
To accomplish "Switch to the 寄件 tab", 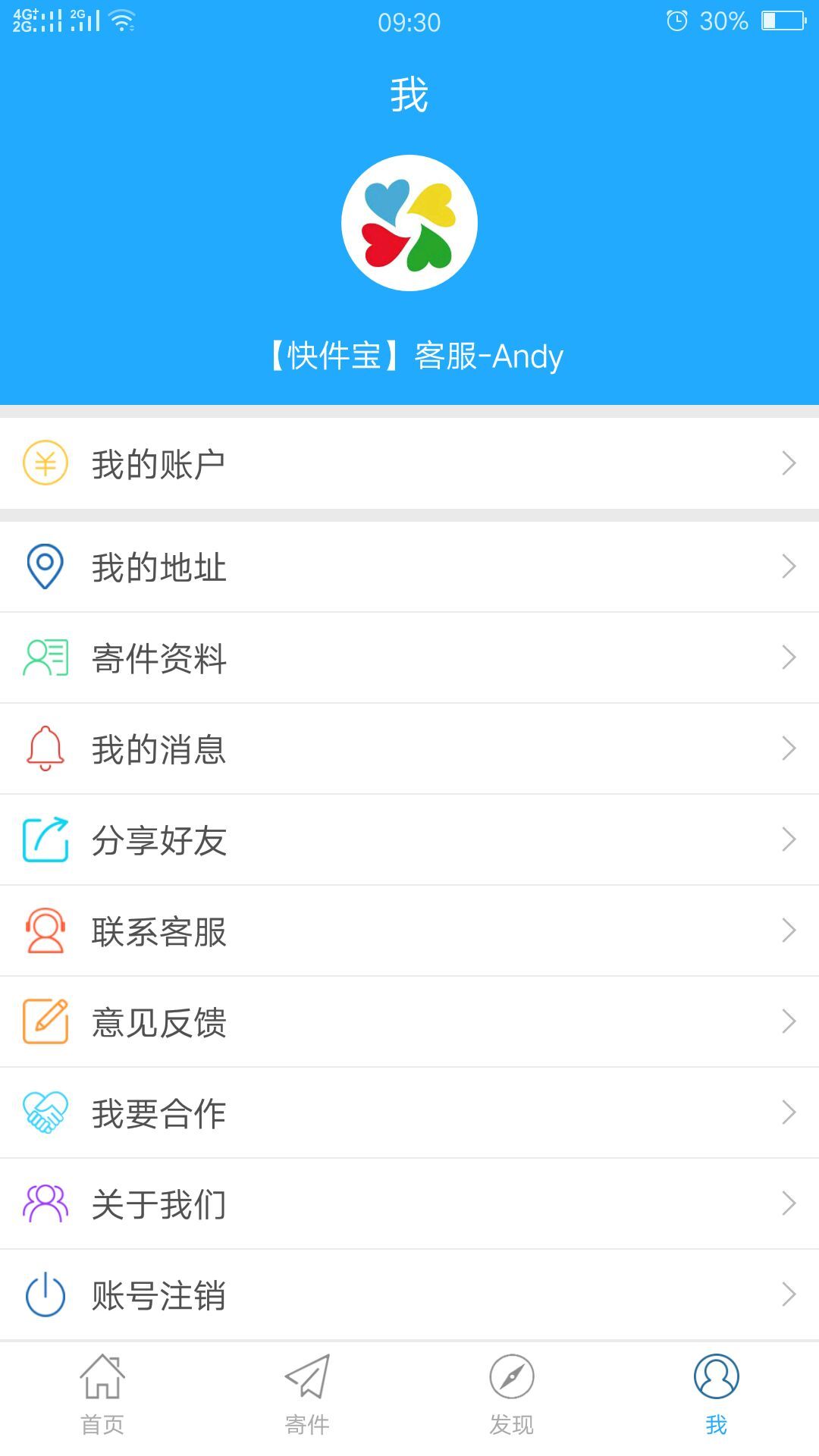I will 307,1395.
